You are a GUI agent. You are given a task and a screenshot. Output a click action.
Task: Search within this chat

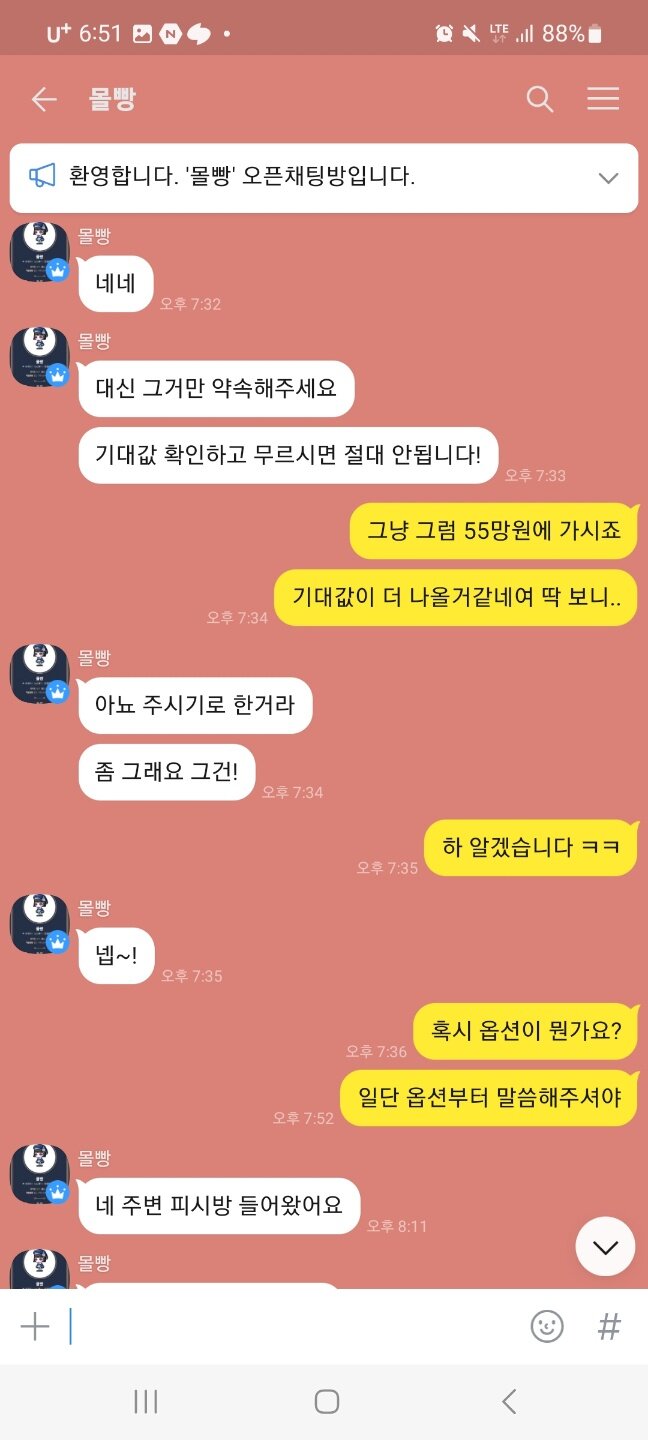click(x=540, y=99)
